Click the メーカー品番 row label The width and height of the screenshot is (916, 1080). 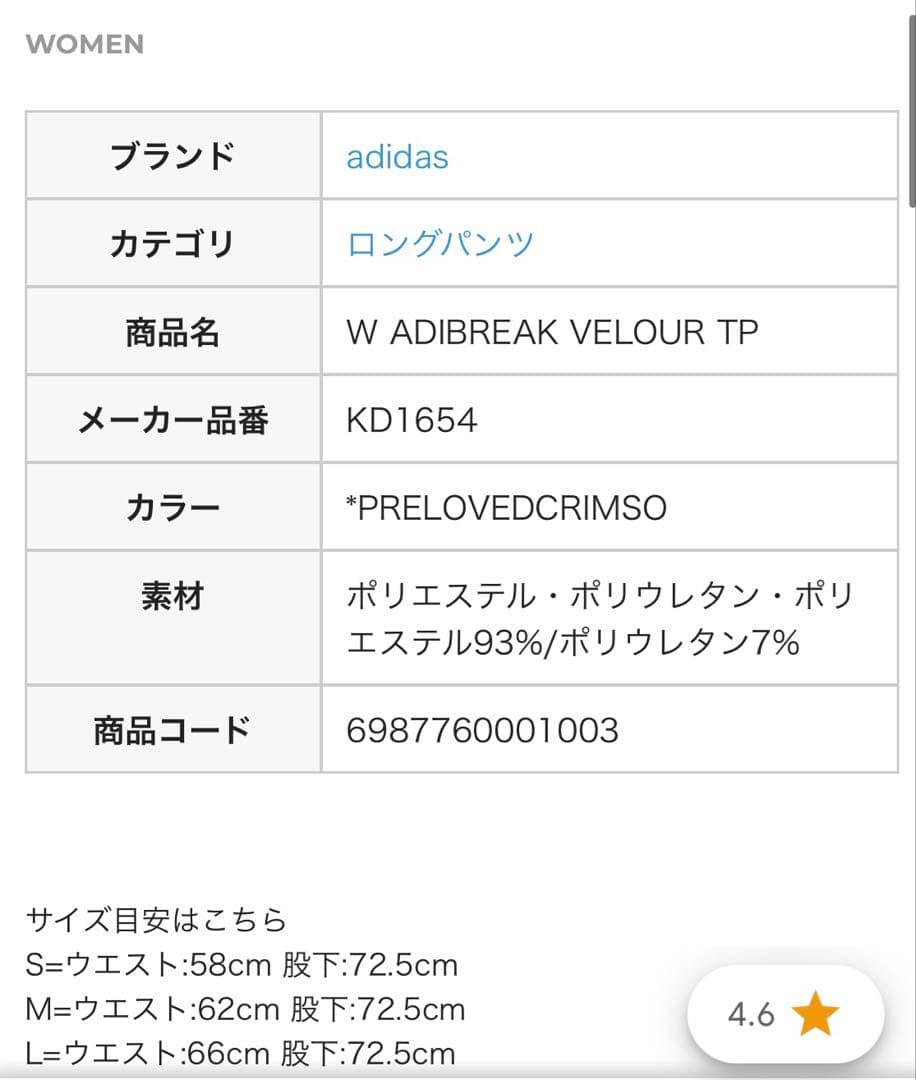(173, 419)
